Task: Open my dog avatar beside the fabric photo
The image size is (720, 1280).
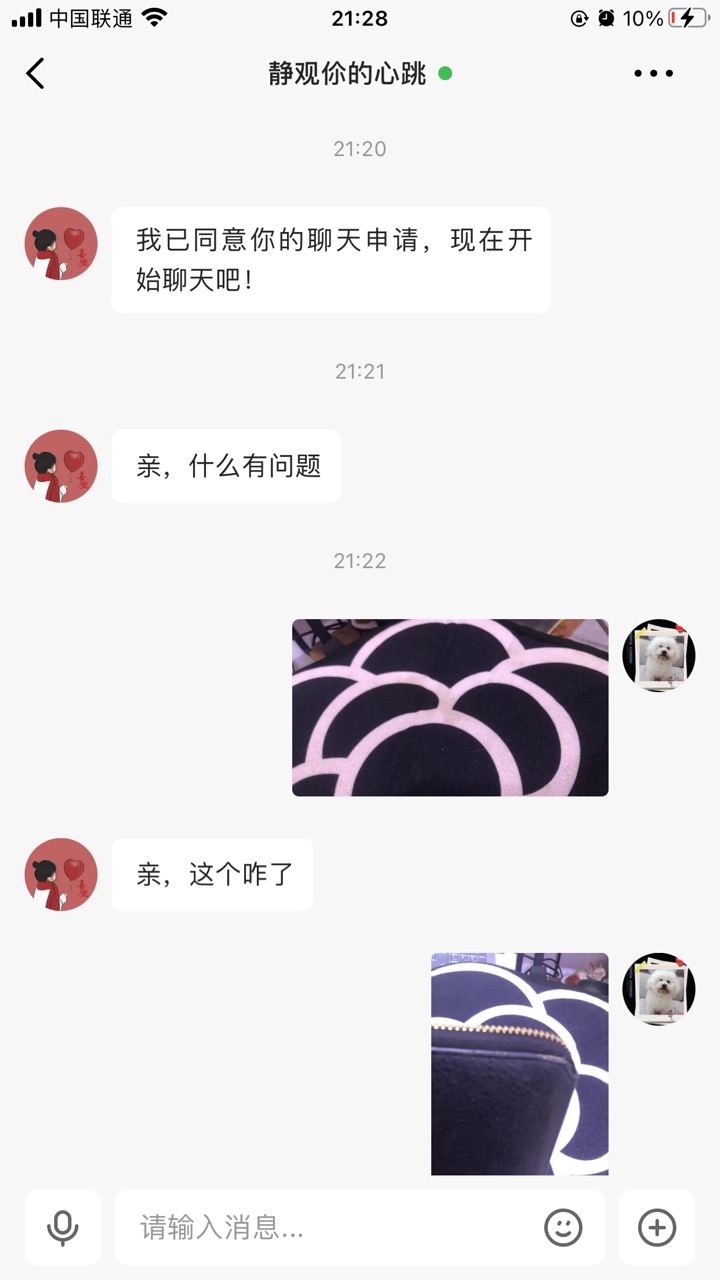Action: pyautogui.click(x=659, y=655)
